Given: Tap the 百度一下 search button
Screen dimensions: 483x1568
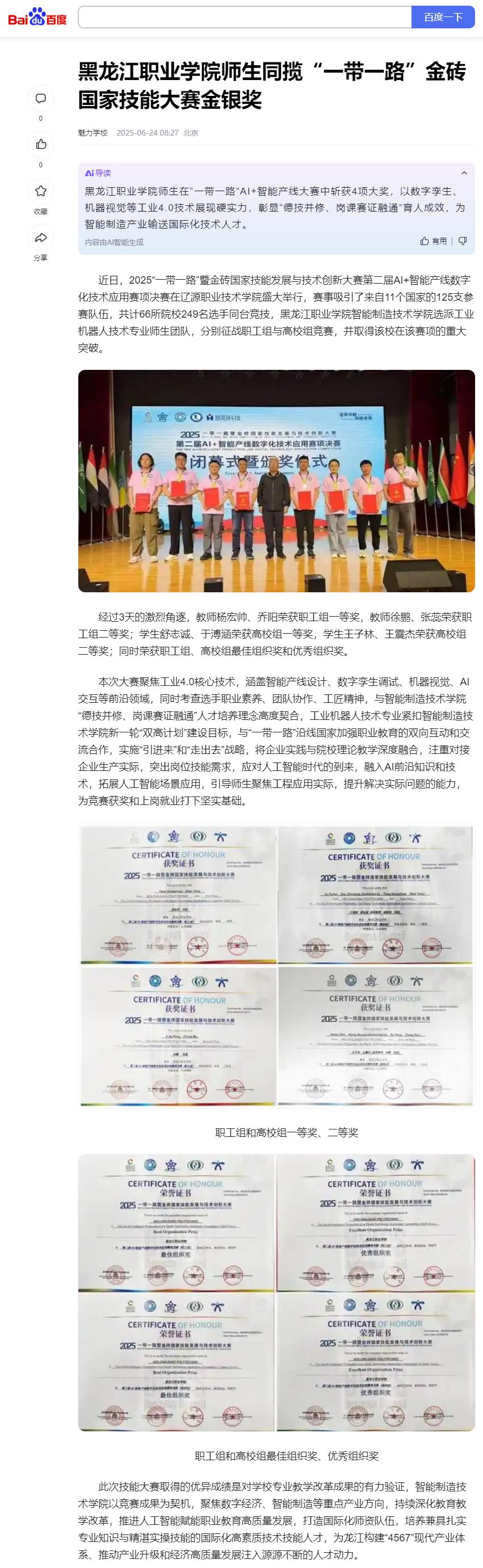Looking at the screenshot, I should [443, 17].
